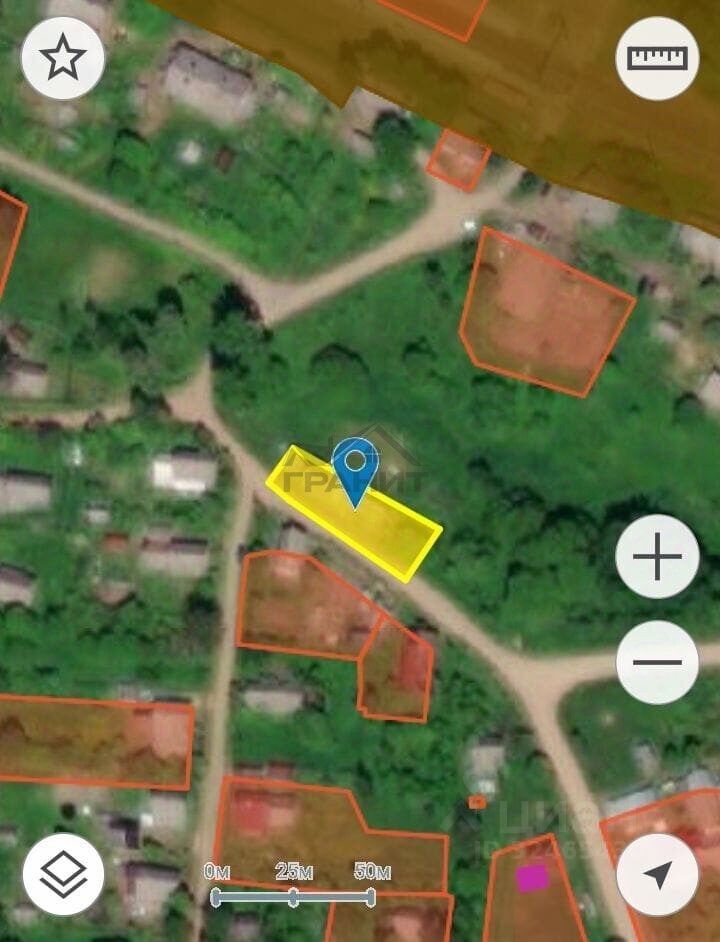Screen dimensions: 720x942
Task: Activate the ruler measurement tool
Action: coord(657,58)
